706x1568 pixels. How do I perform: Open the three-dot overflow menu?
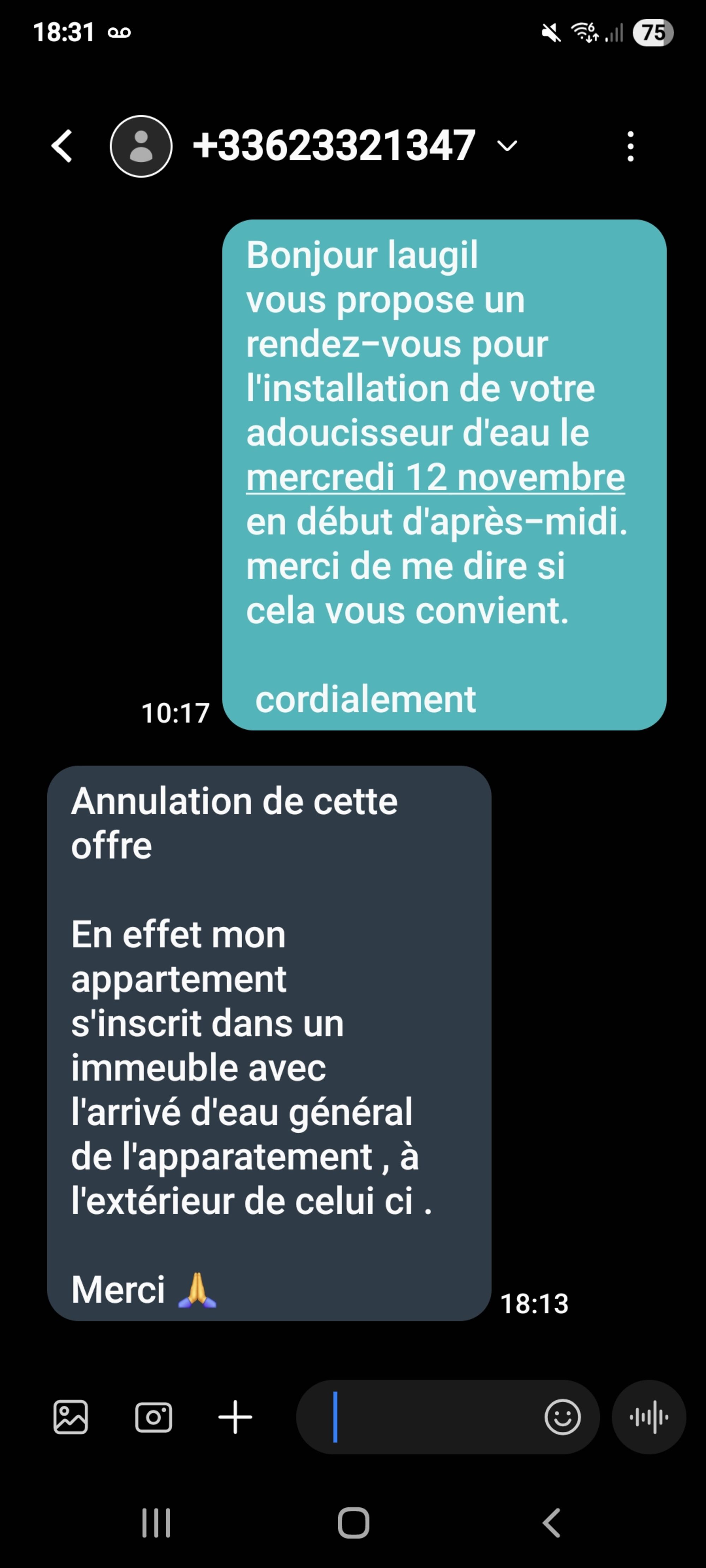(630, 146)
